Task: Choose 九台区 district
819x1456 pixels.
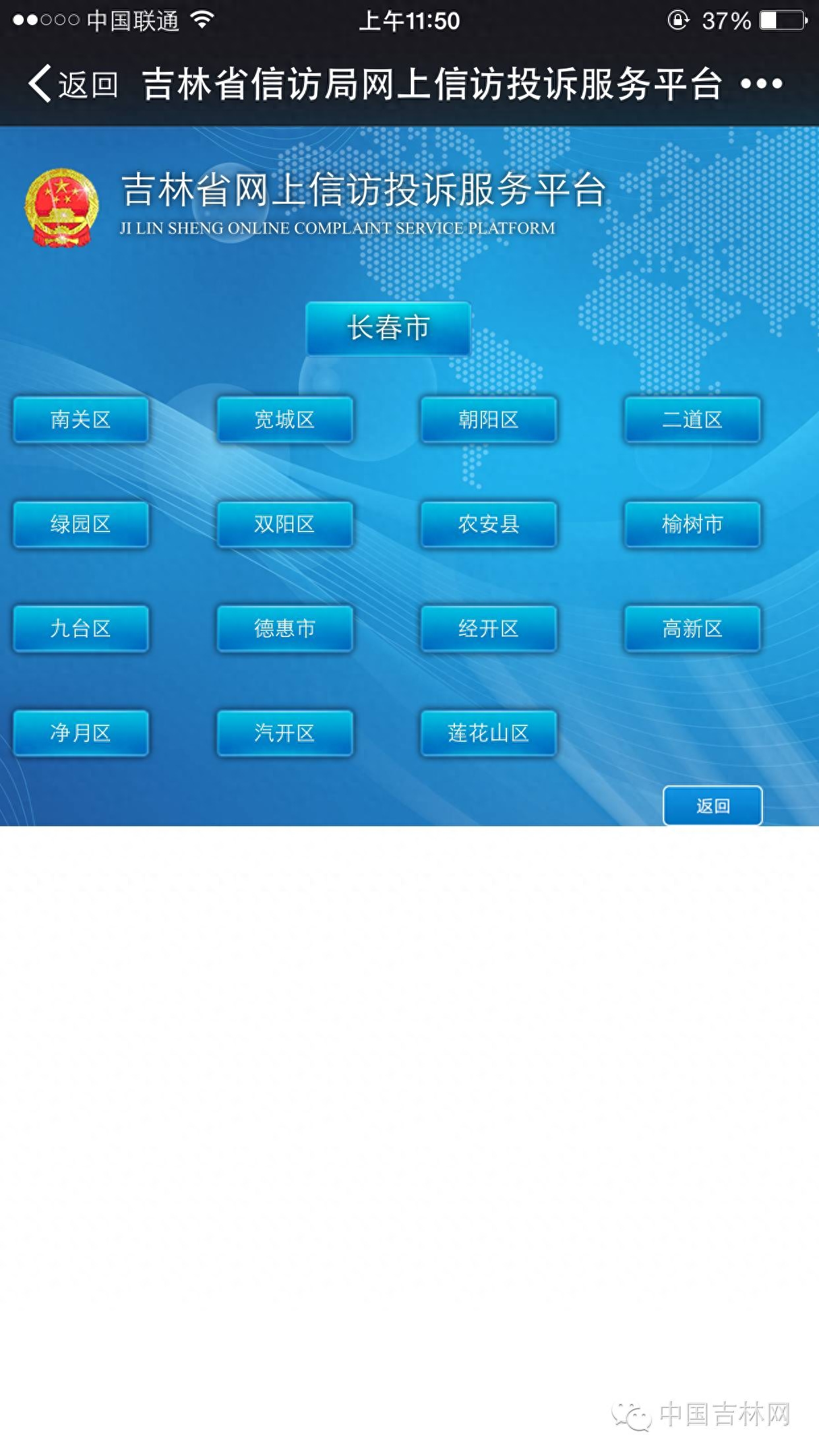Action: click(x=81, y=628)
